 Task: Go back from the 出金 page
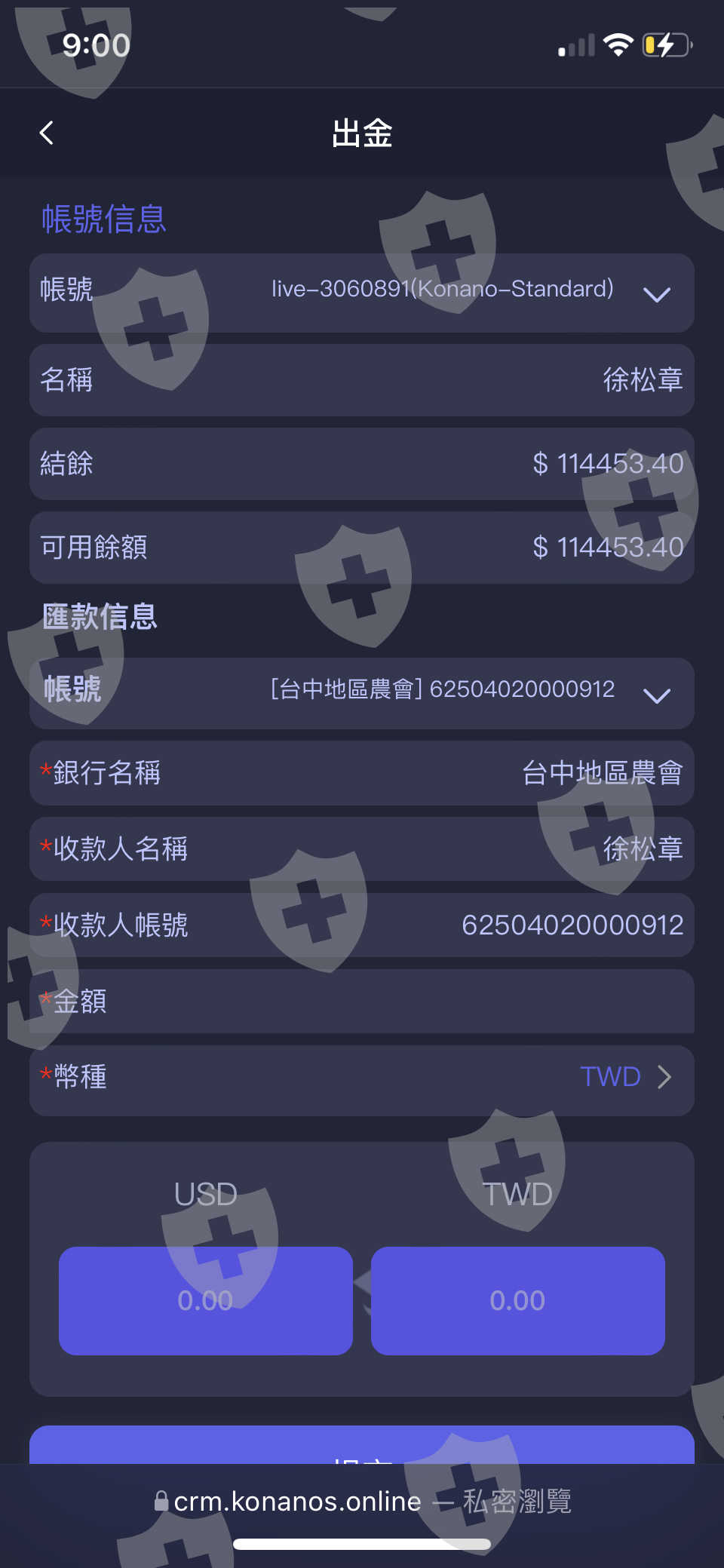tap(47, 133)
